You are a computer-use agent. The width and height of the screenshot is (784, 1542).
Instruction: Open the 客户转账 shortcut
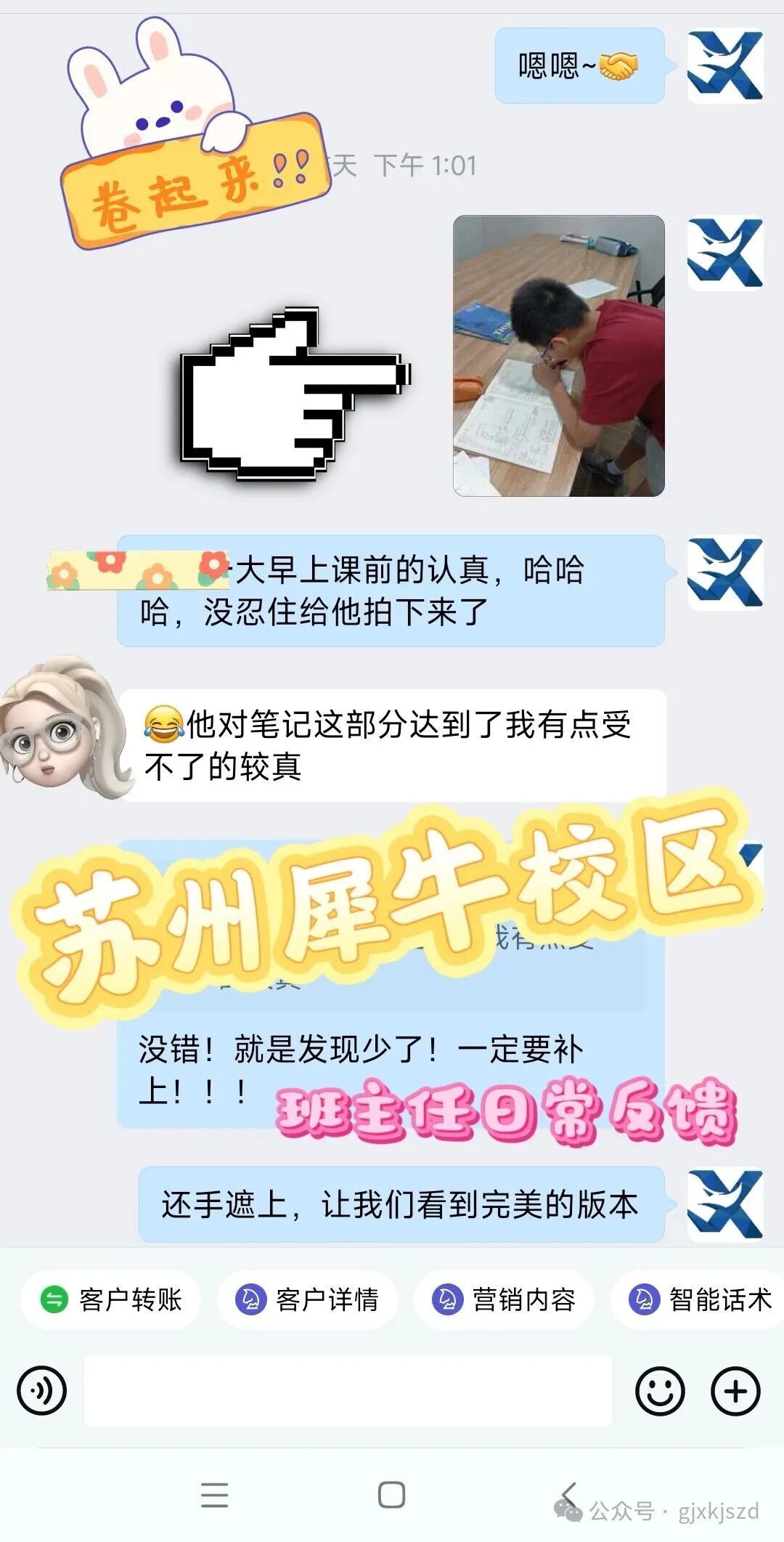(110, 1299)
